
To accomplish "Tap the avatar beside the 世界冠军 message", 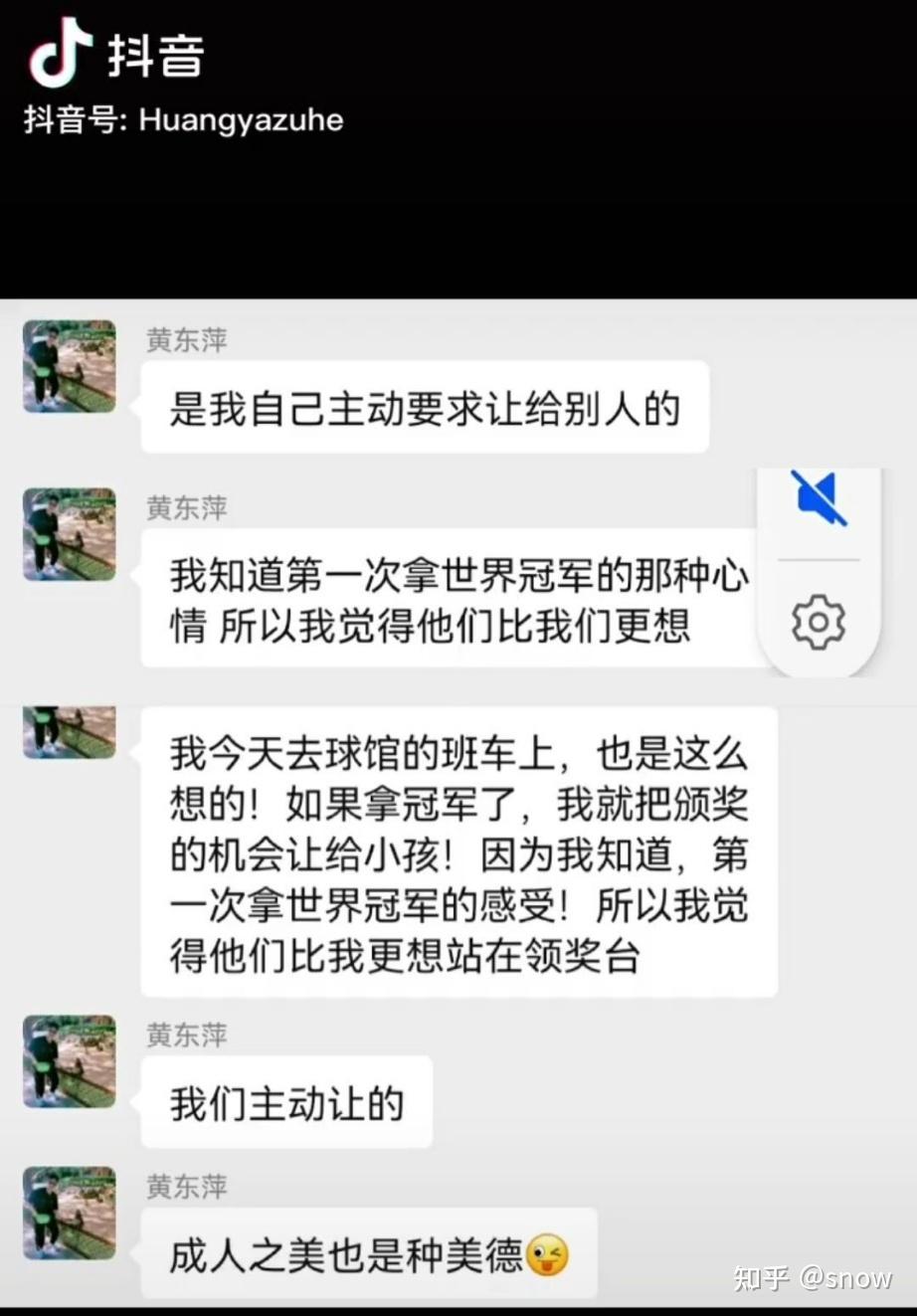I will (68, 534).
